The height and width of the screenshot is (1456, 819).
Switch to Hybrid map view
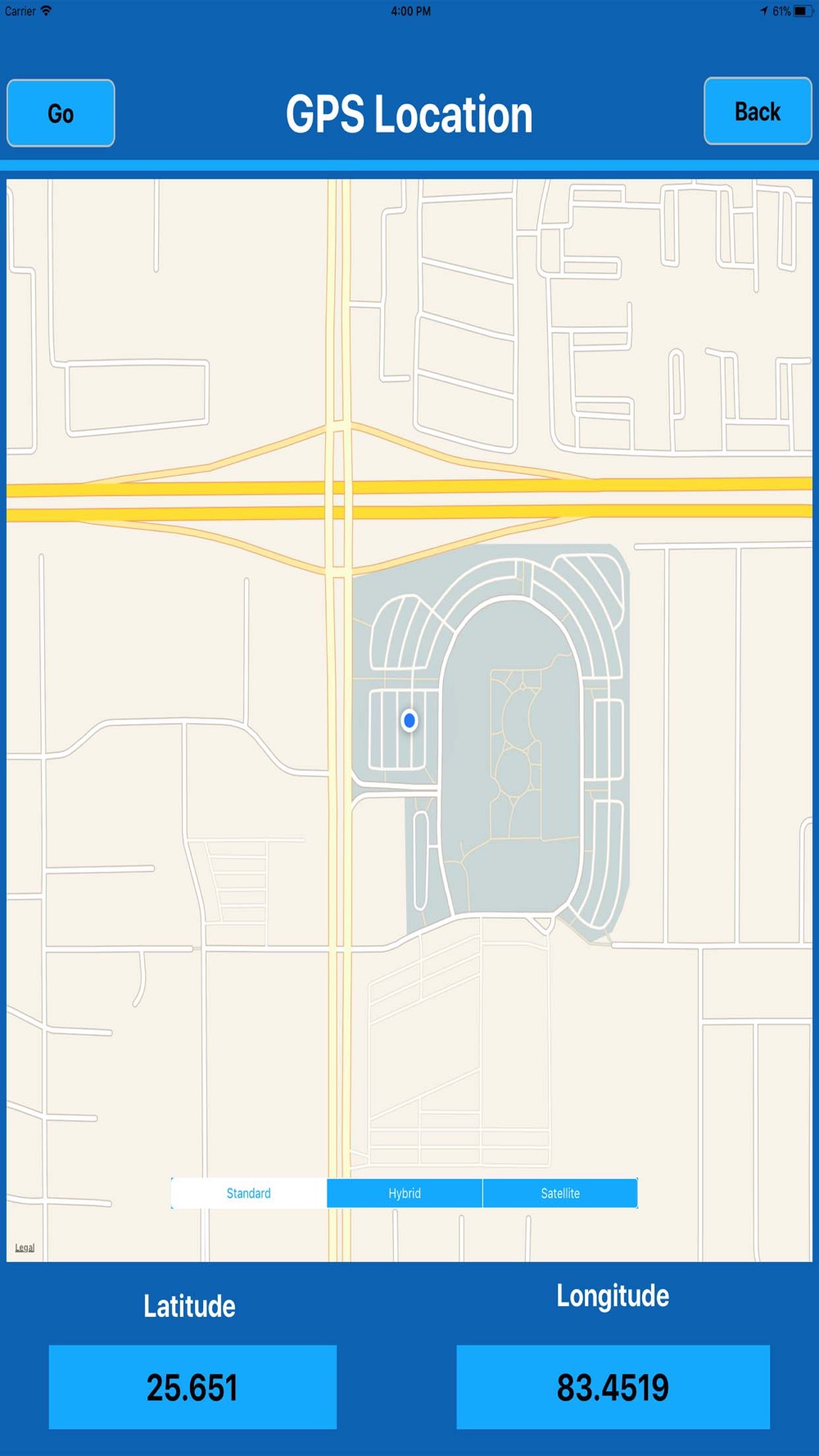[405, 1193]
